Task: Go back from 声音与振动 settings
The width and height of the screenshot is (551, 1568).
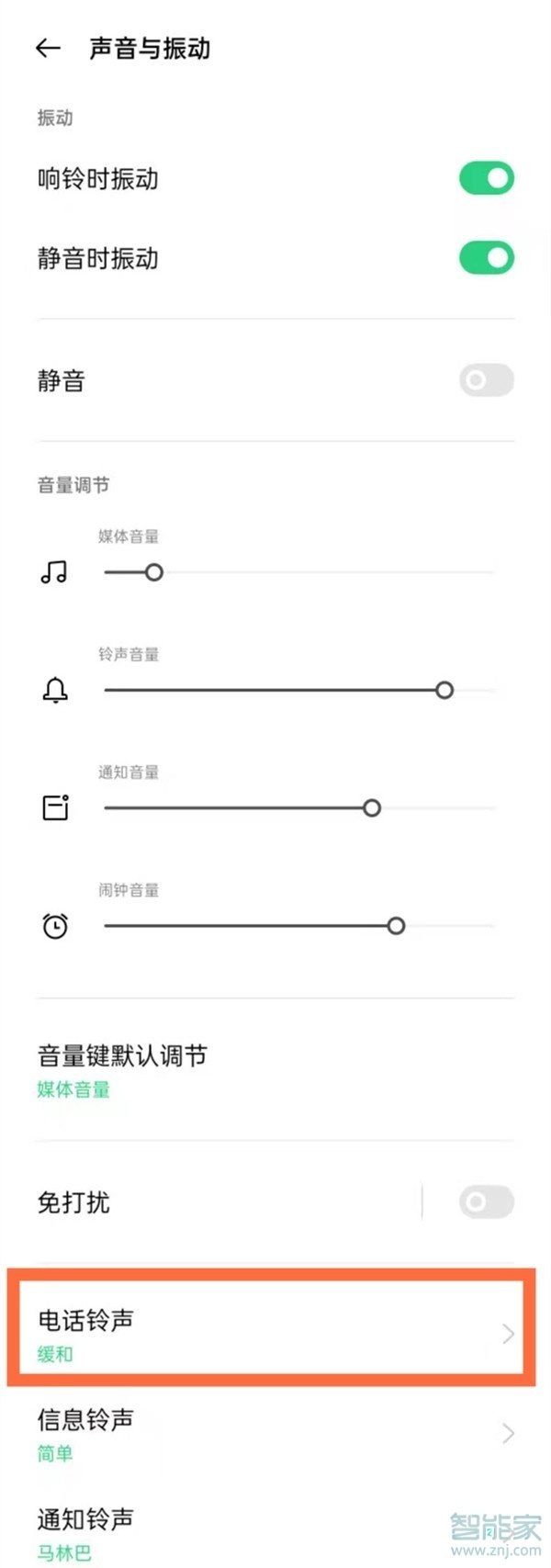Action: (x=48, y=49)
